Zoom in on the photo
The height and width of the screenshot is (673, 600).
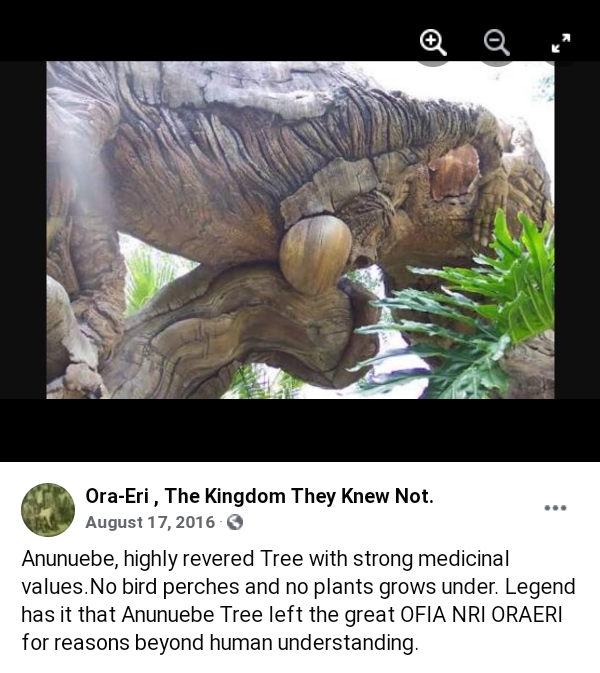point(433,42)
